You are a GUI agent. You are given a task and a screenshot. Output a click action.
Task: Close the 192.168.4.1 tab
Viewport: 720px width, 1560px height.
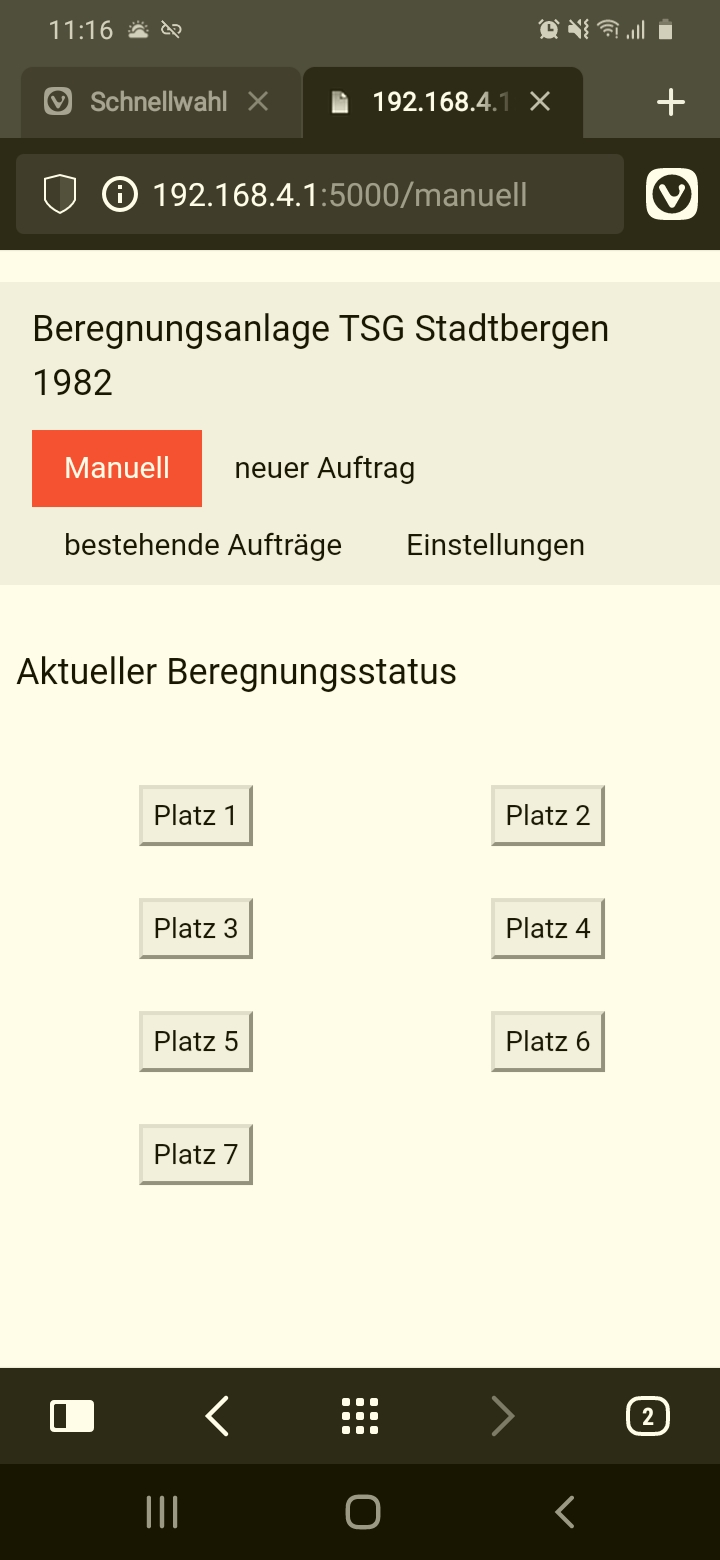(540, 101)
